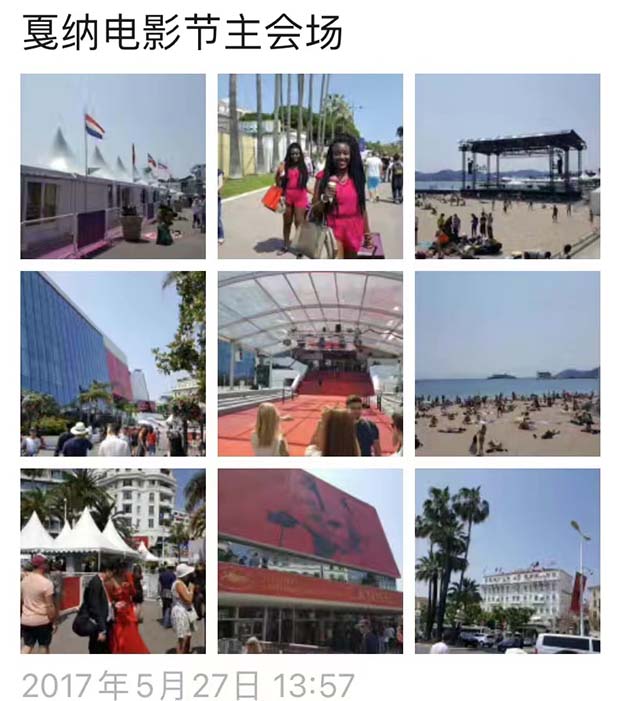View the beach stage photo
620x701 pixels.
507,166
